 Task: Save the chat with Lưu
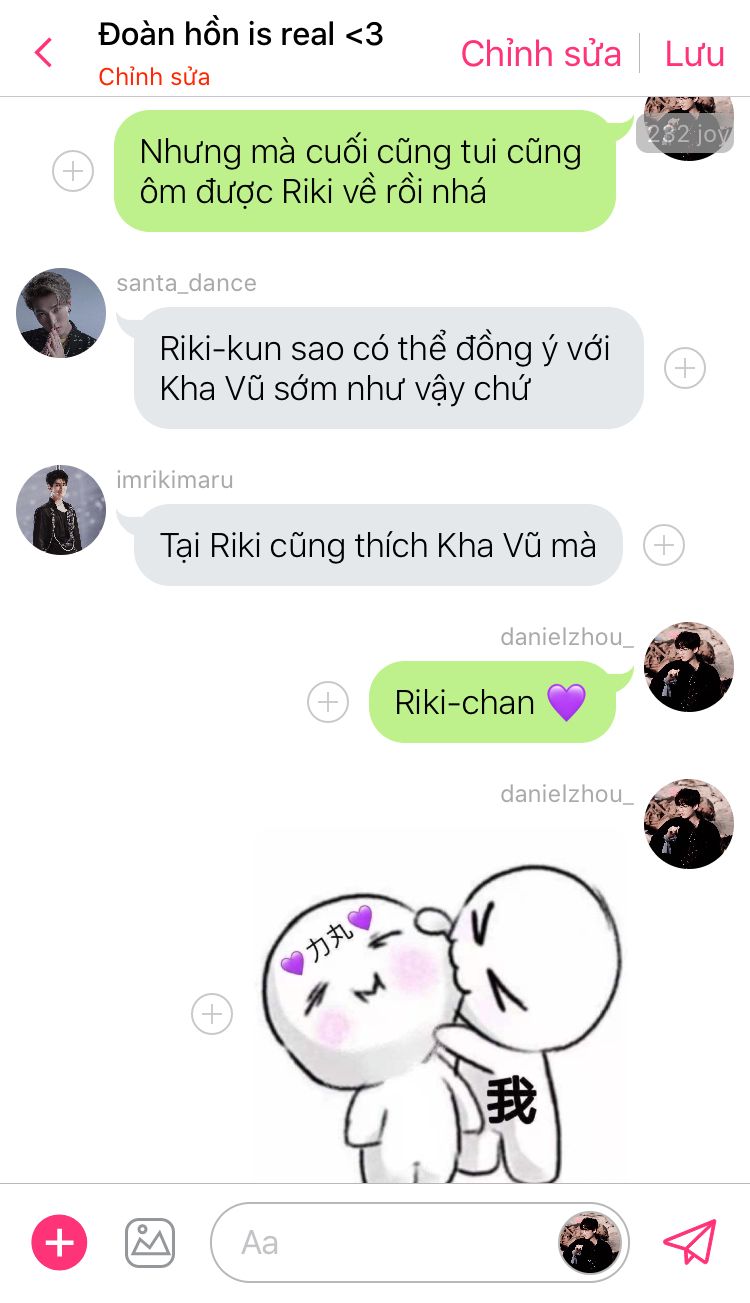tap(694, 53)
